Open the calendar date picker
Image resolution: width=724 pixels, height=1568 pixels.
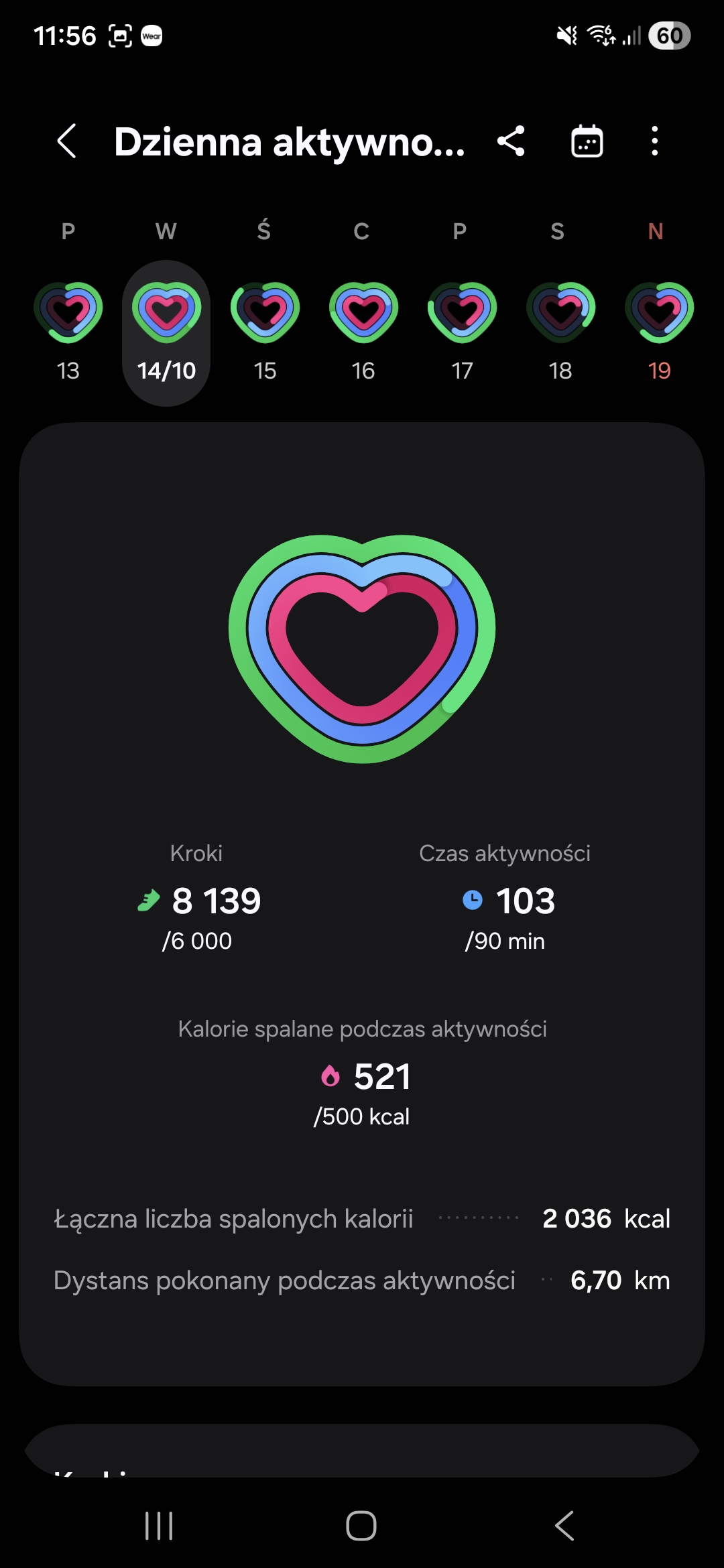pyautogui.click(x=587, y=141)
